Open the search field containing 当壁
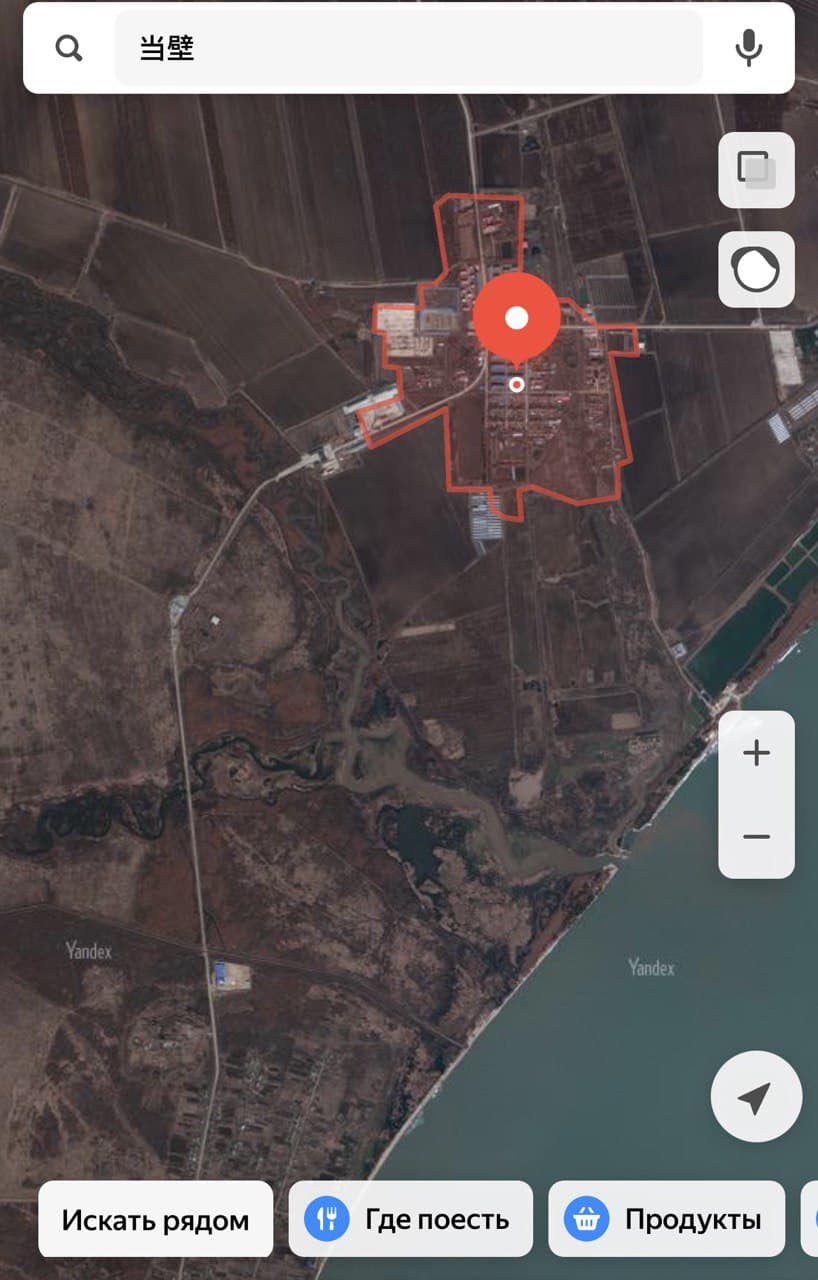 tap(408, 48)
